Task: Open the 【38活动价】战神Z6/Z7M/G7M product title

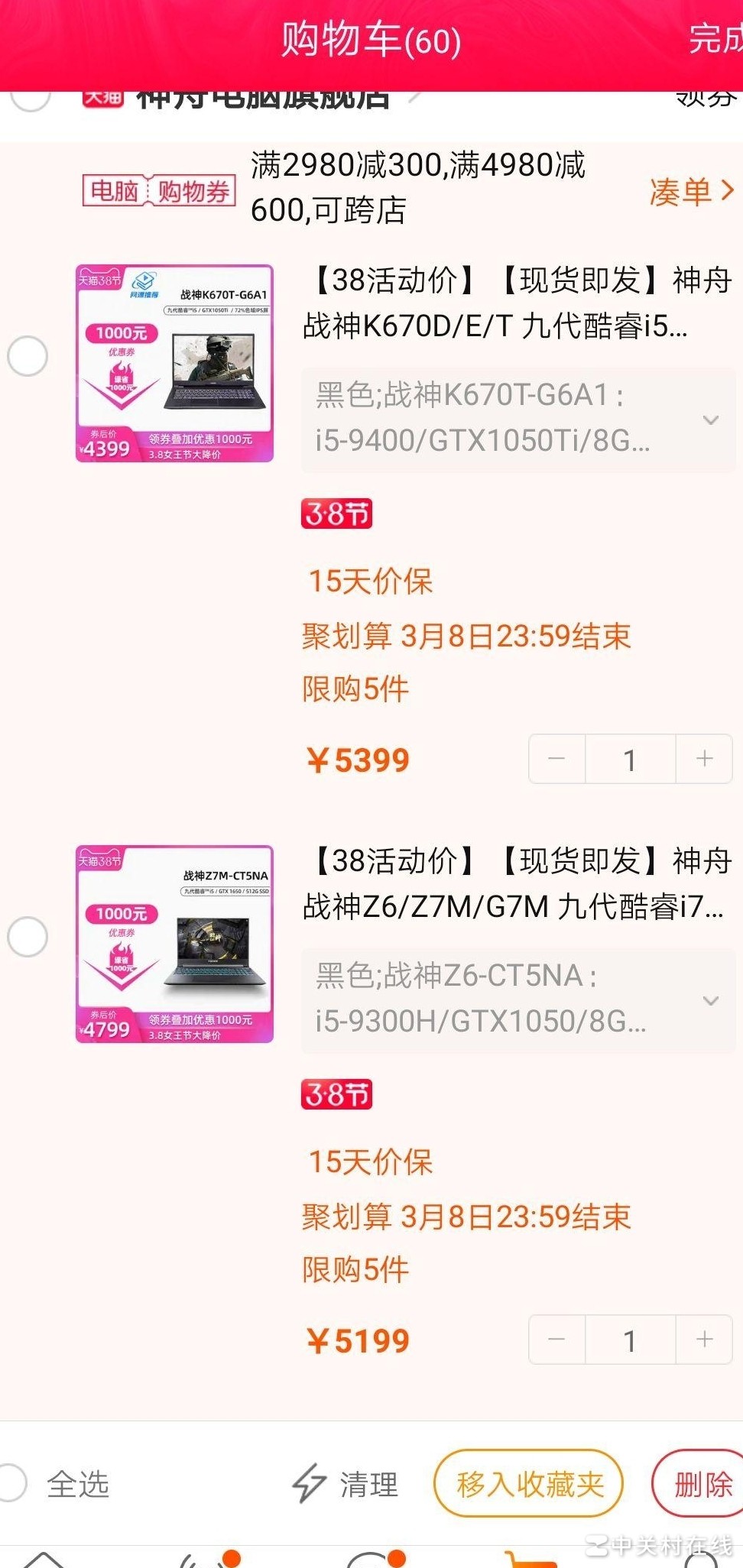Action: point(517,883)
